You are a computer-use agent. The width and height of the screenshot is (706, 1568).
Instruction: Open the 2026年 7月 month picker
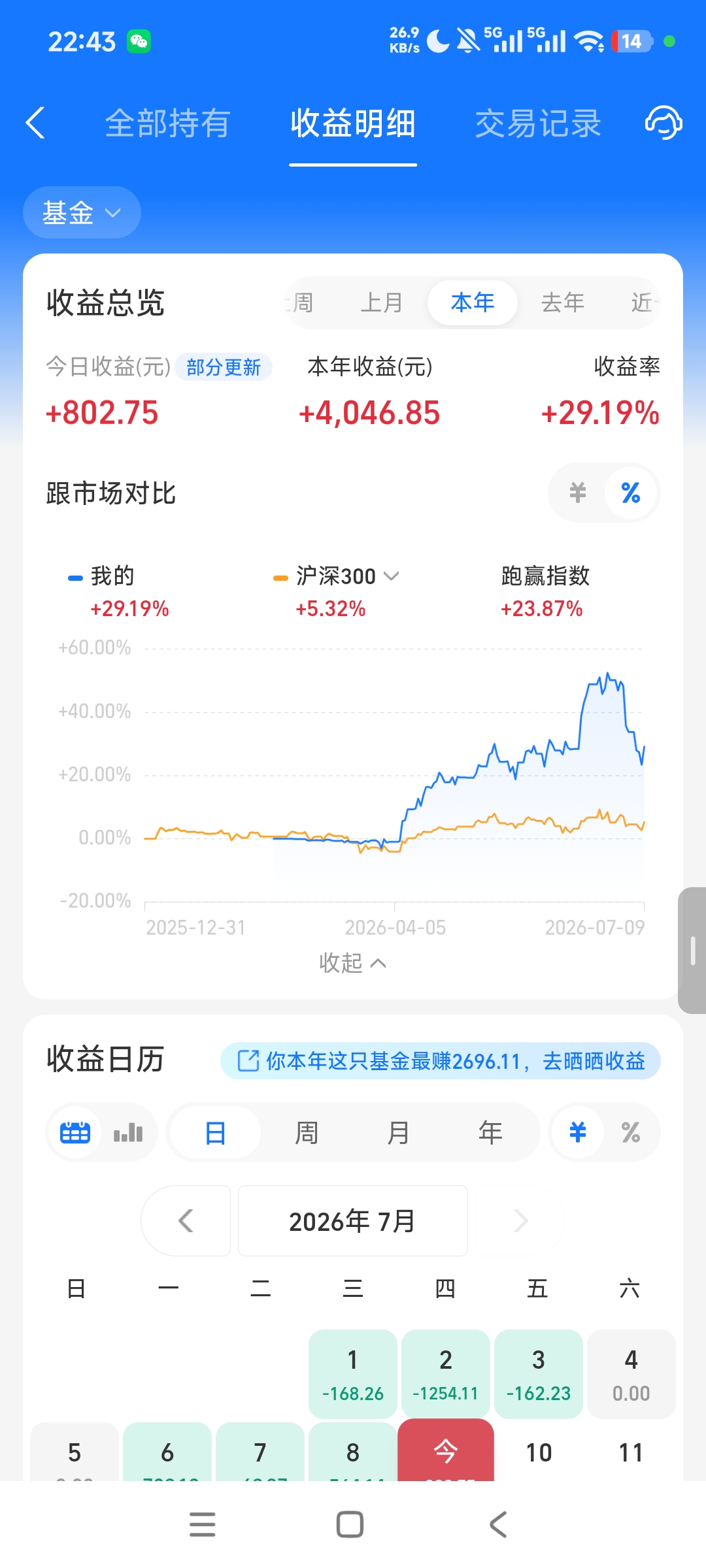353,1220
